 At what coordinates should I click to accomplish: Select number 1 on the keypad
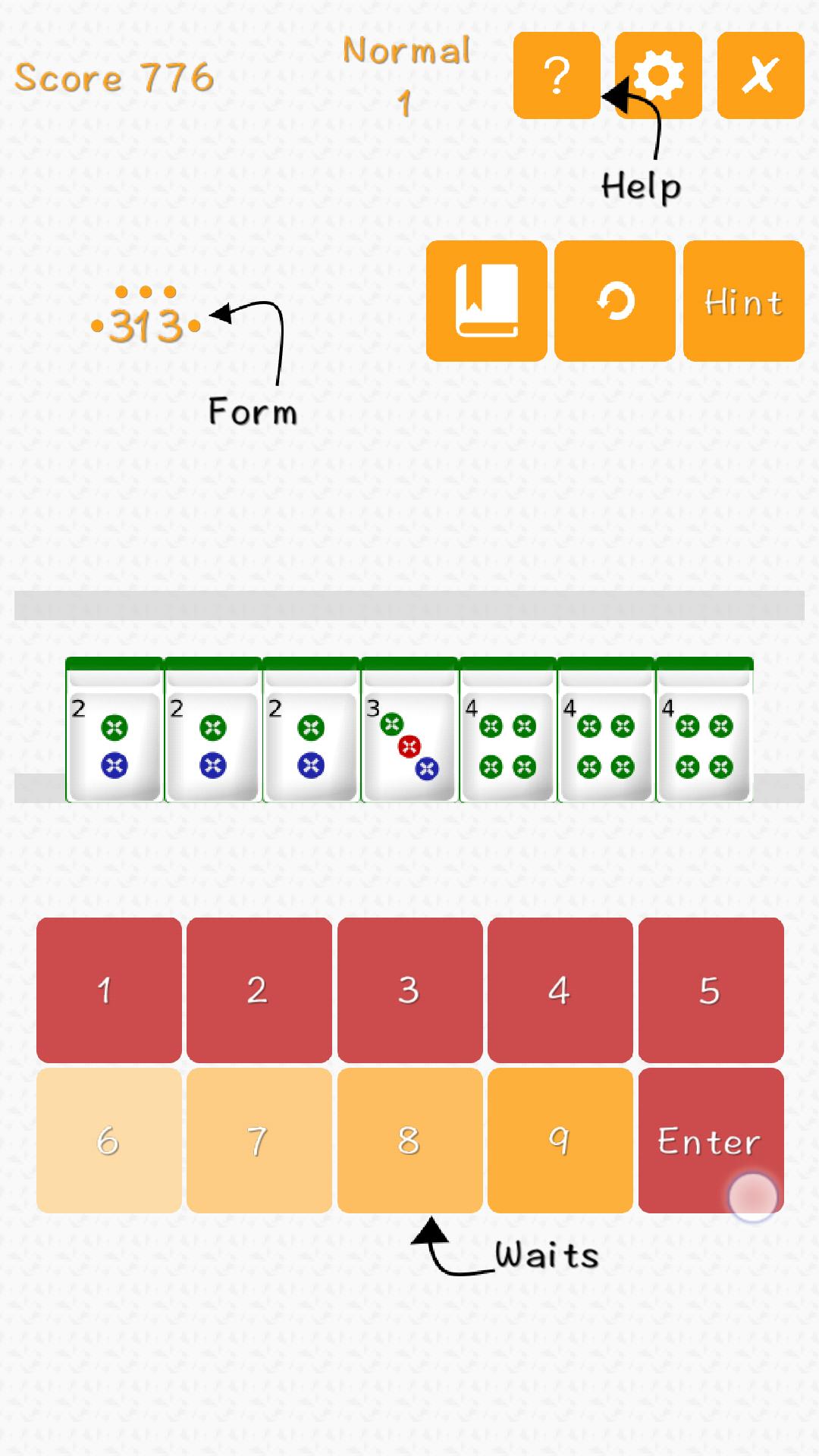108,988
